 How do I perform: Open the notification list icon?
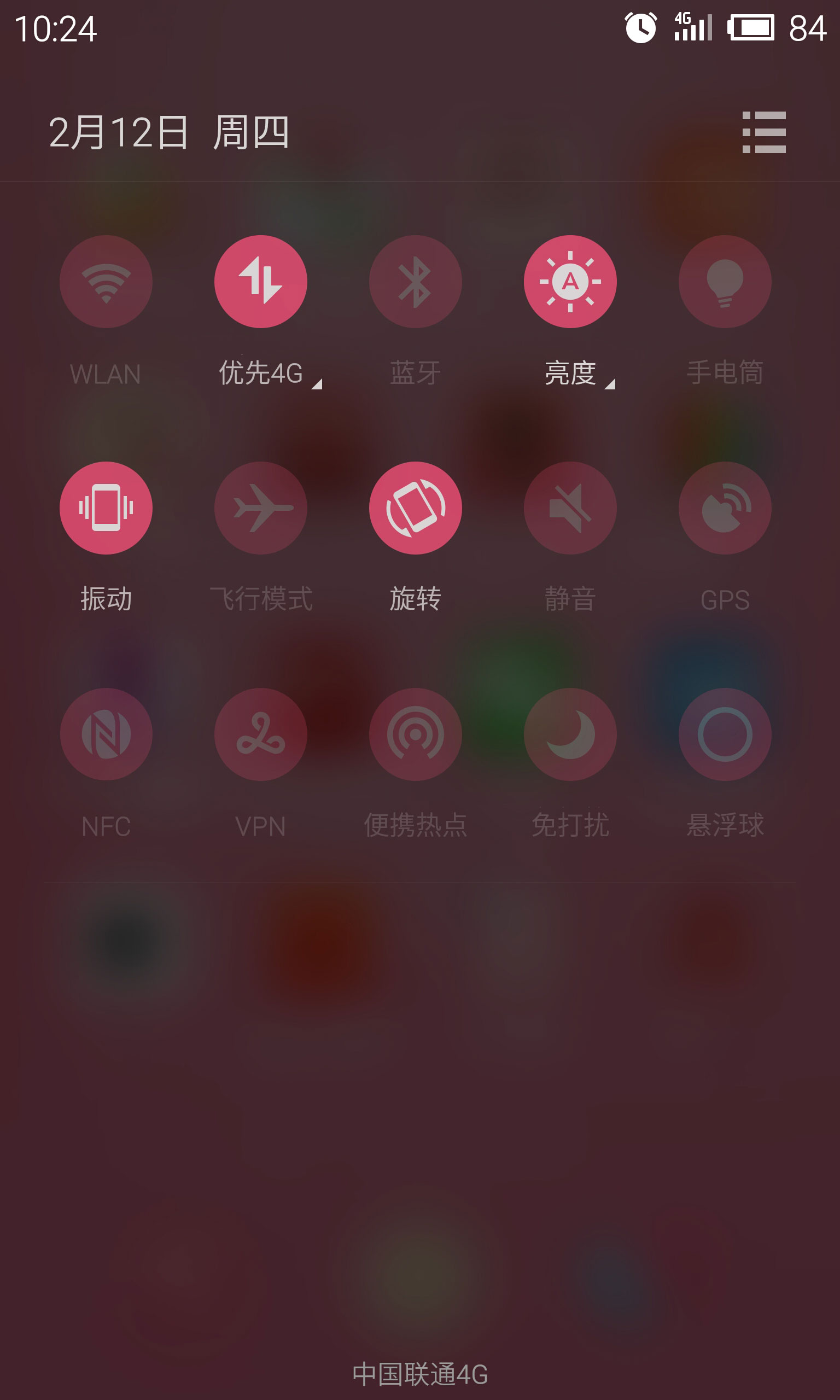[x=763, y=132]
